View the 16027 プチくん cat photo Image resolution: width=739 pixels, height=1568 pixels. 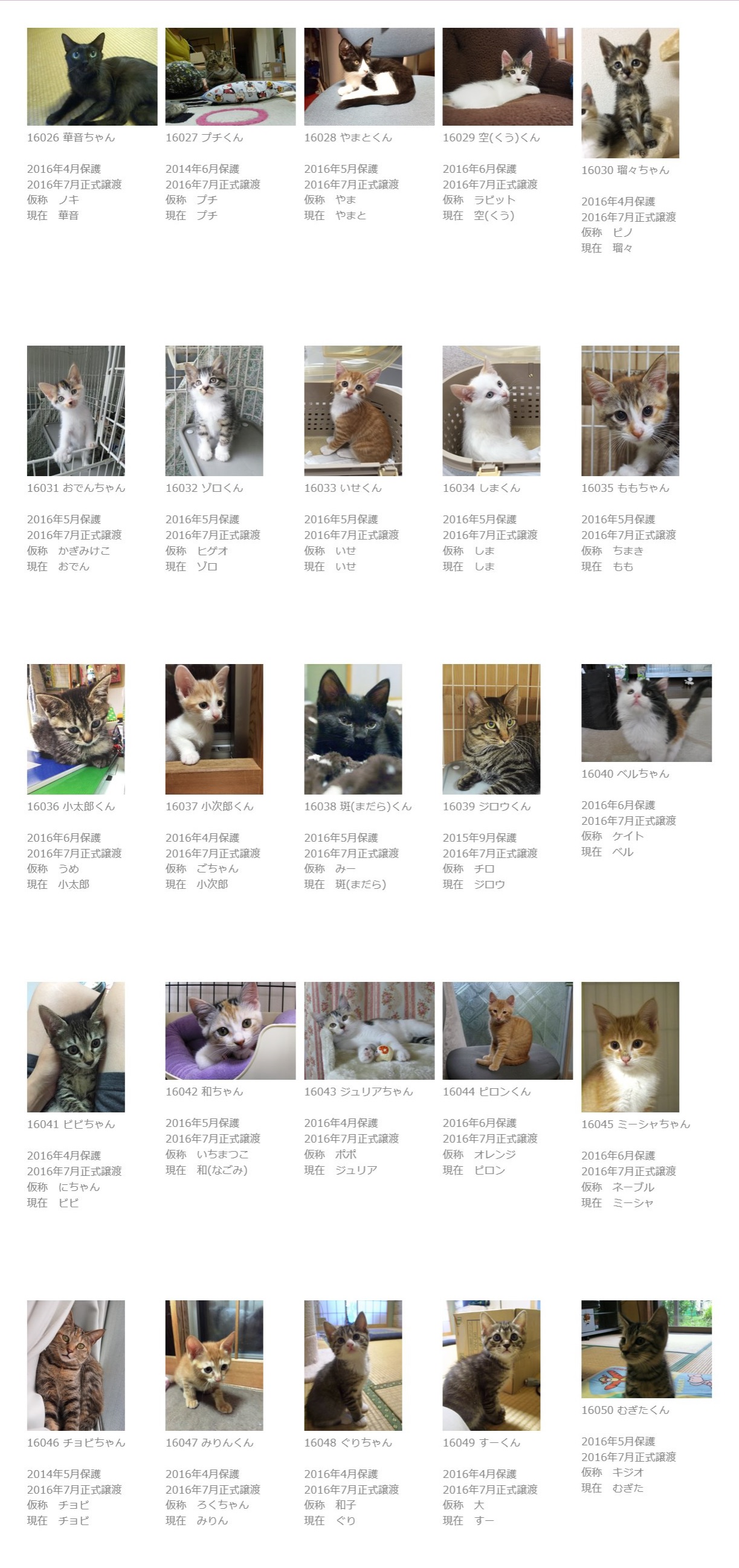tap(231, 77)
